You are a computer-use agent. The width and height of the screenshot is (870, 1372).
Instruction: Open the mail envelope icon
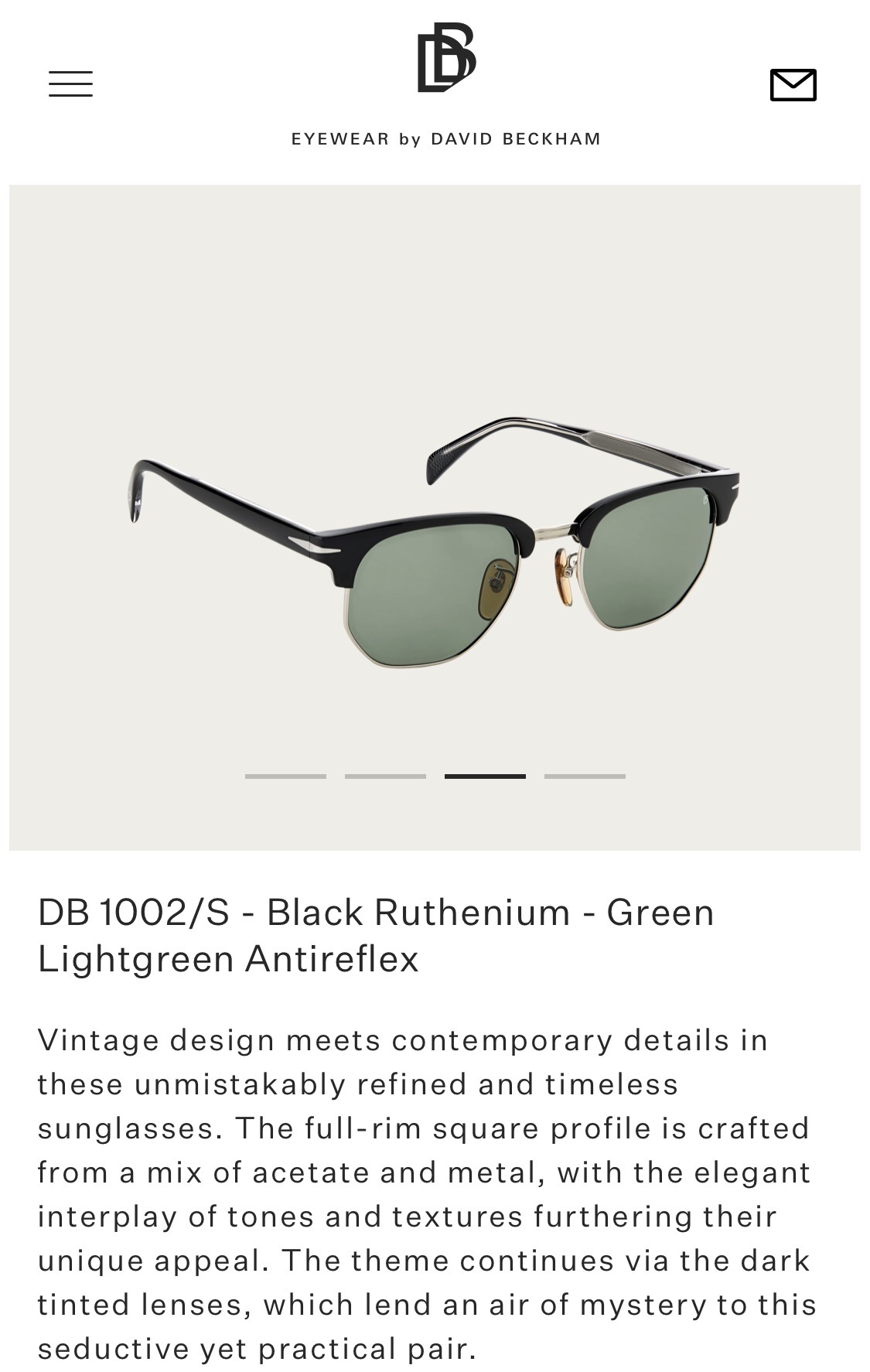click(793, 84)
